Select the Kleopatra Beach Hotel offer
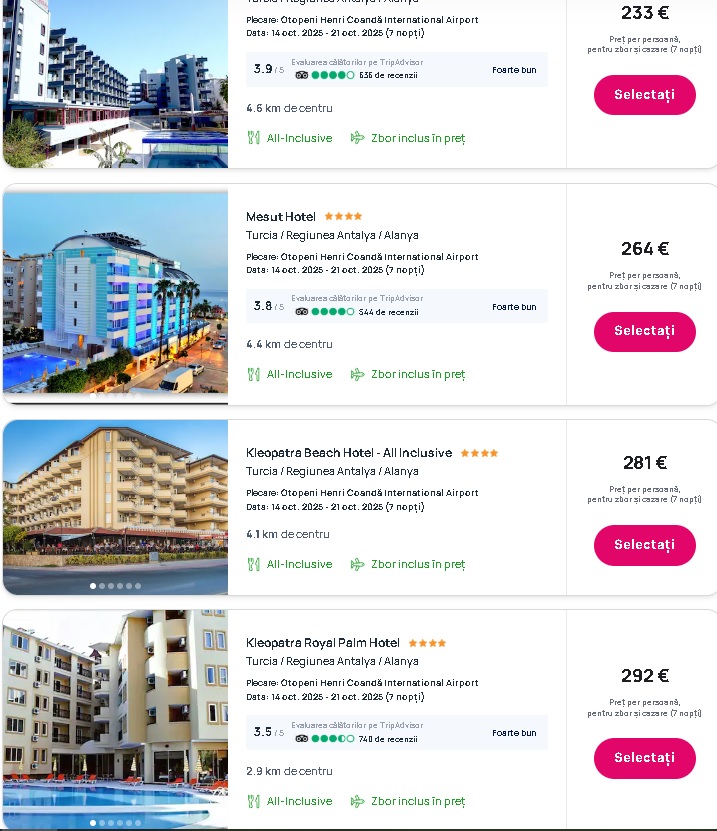The width and height of the screenshot is (717, 831). tap(644, 545)
